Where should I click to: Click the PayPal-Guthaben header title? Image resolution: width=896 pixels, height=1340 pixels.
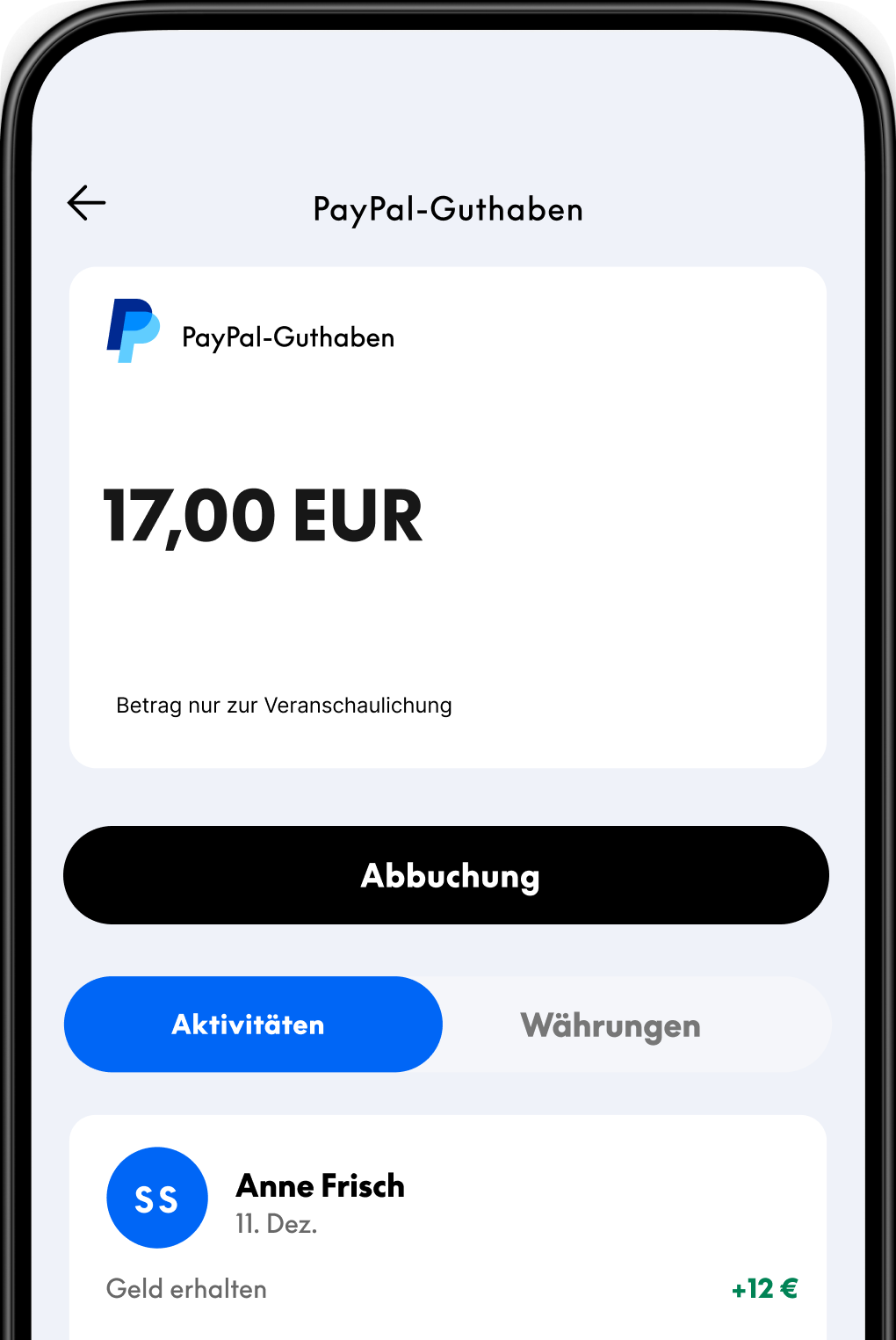coord(448,209)
